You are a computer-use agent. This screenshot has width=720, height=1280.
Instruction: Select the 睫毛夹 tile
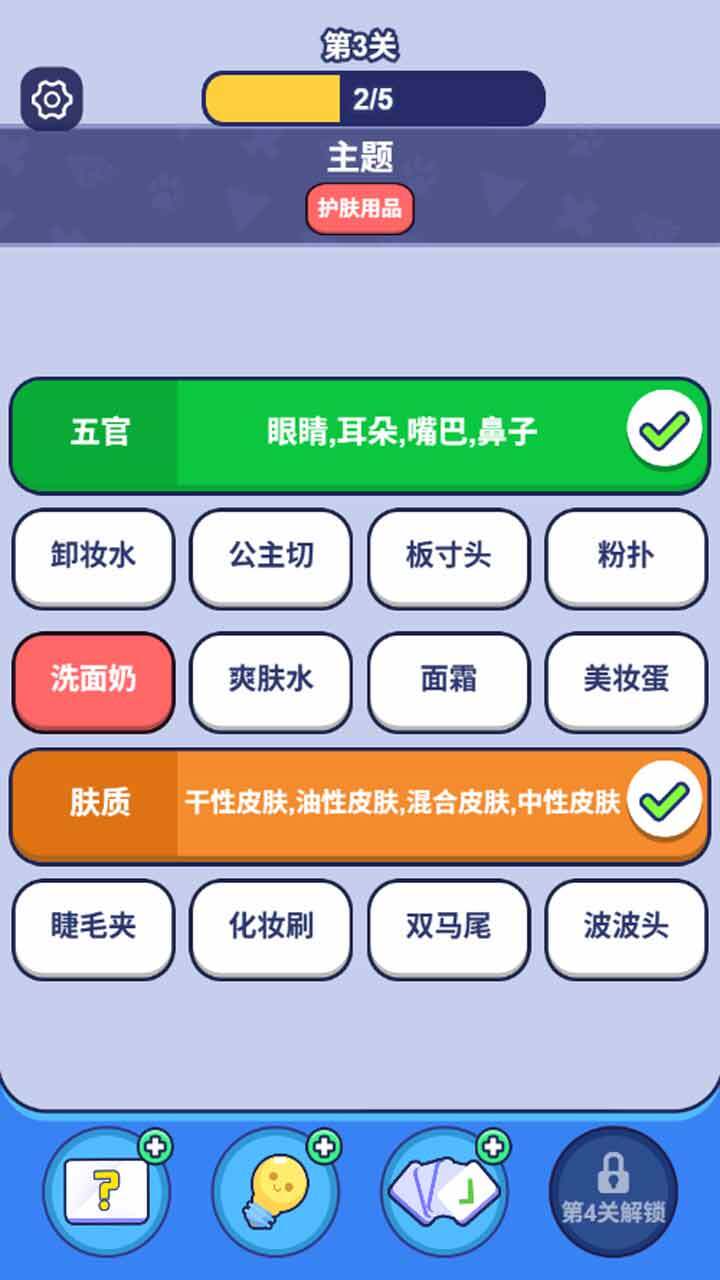93,927
